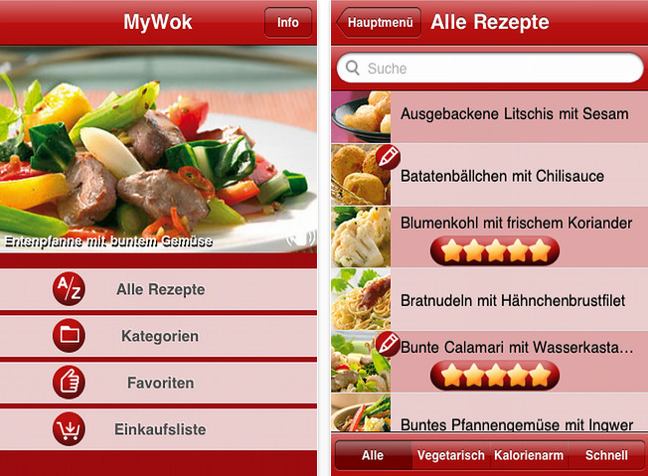The height and width of the screenshot is (476, 648).
Task: Open the Kategorien menu item
Action: click(158, 336)
